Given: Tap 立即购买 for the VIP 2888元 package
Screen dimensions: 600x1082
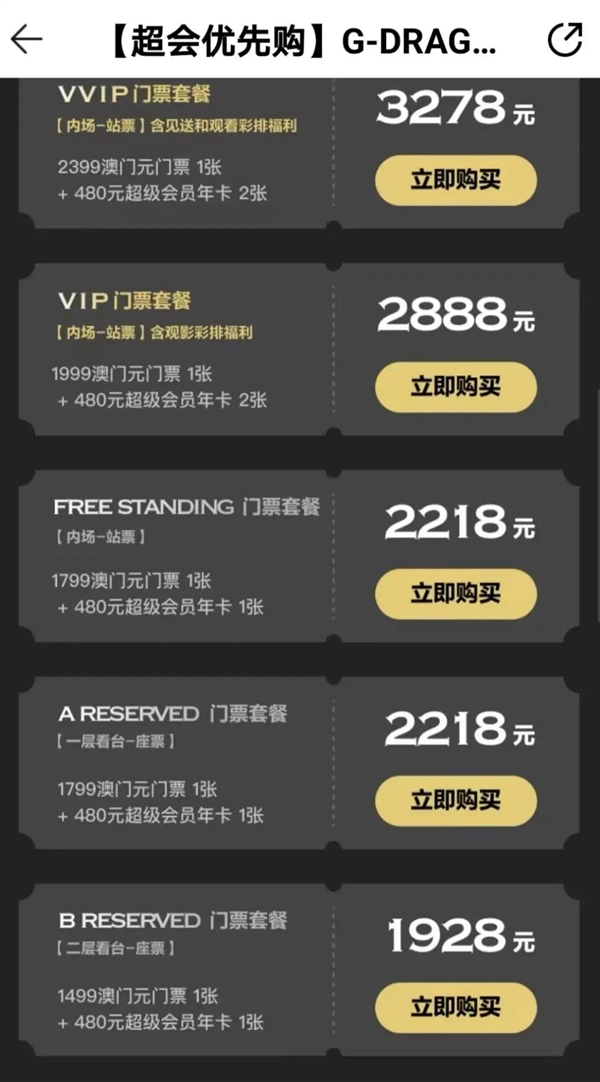Looking at the screenshot, I should (455, 387).
